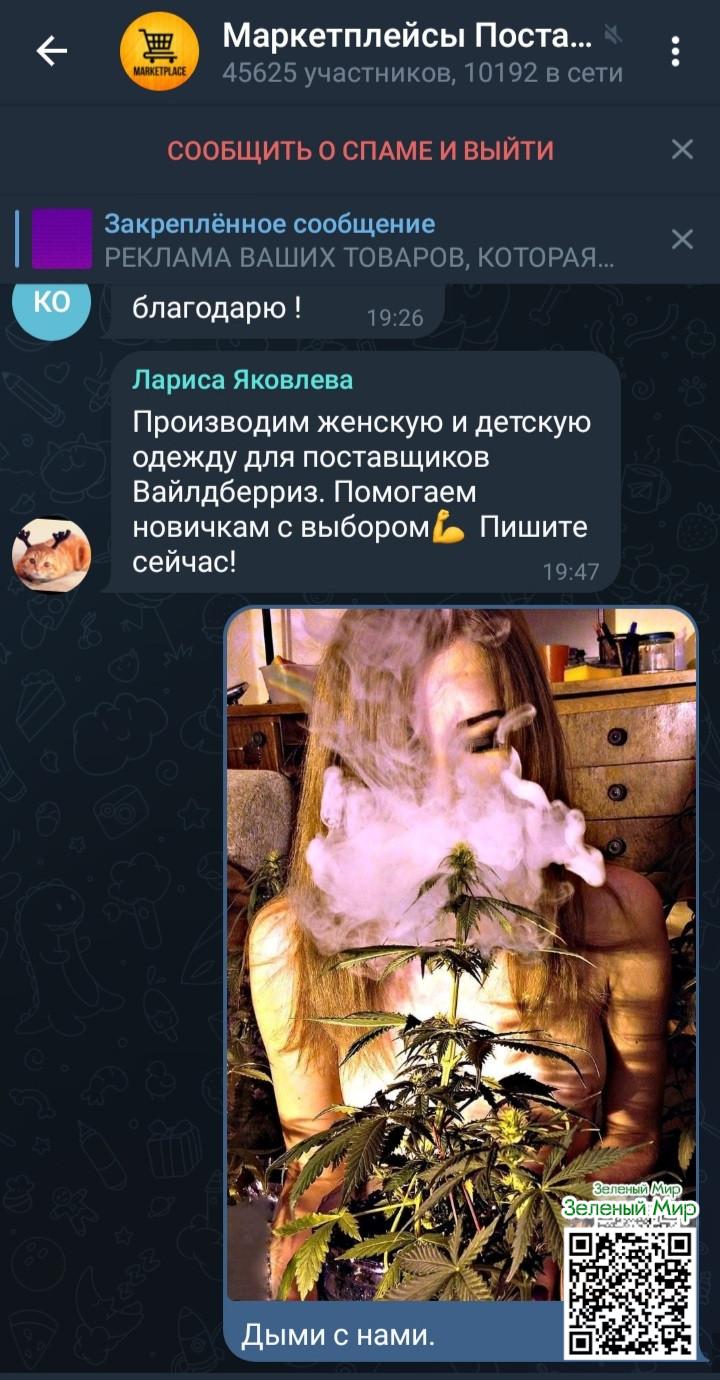The height and width of the screenshot is (1380, 720).
Task: Close the pinned message banner
Action: (x=682, y=239)
